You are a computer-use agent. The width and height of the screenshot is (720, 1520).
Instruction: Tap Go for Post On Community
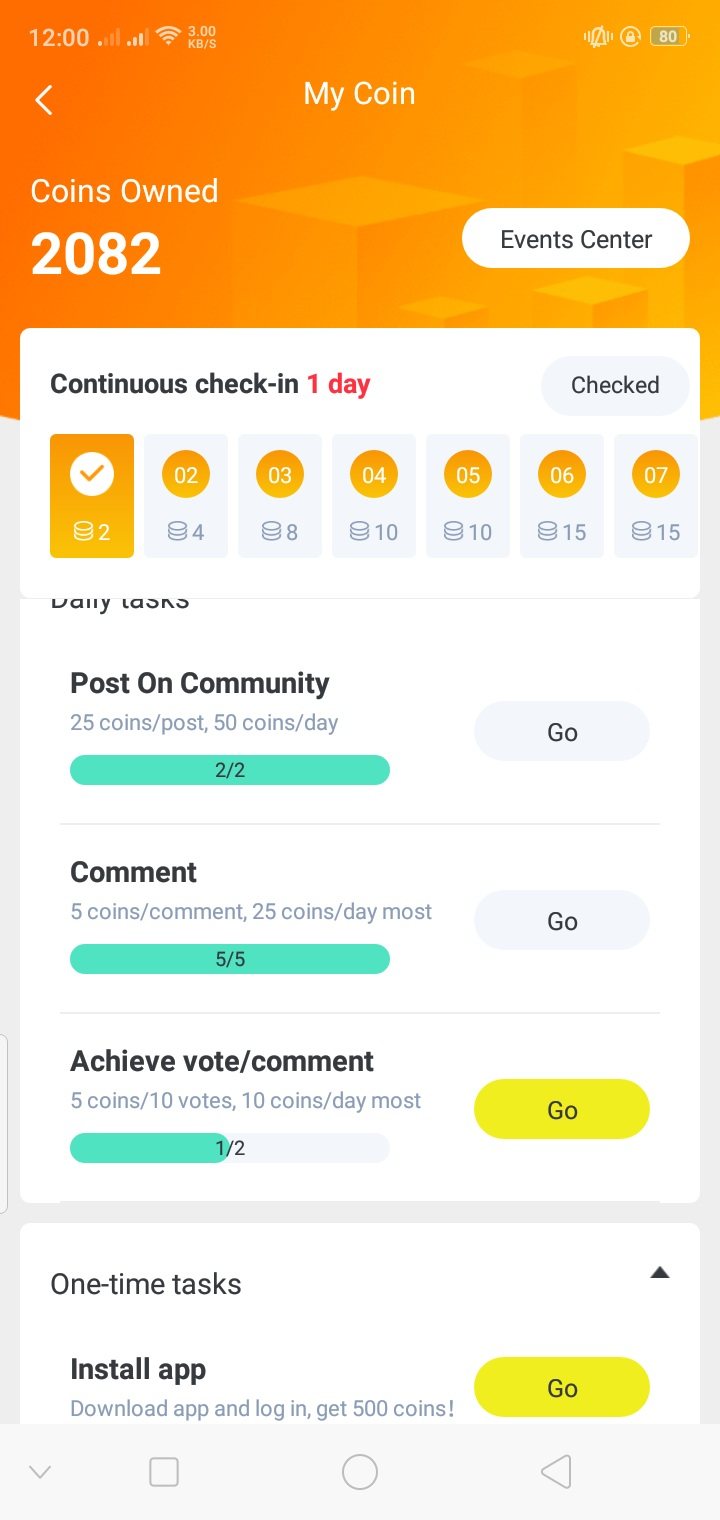[561, 732]
